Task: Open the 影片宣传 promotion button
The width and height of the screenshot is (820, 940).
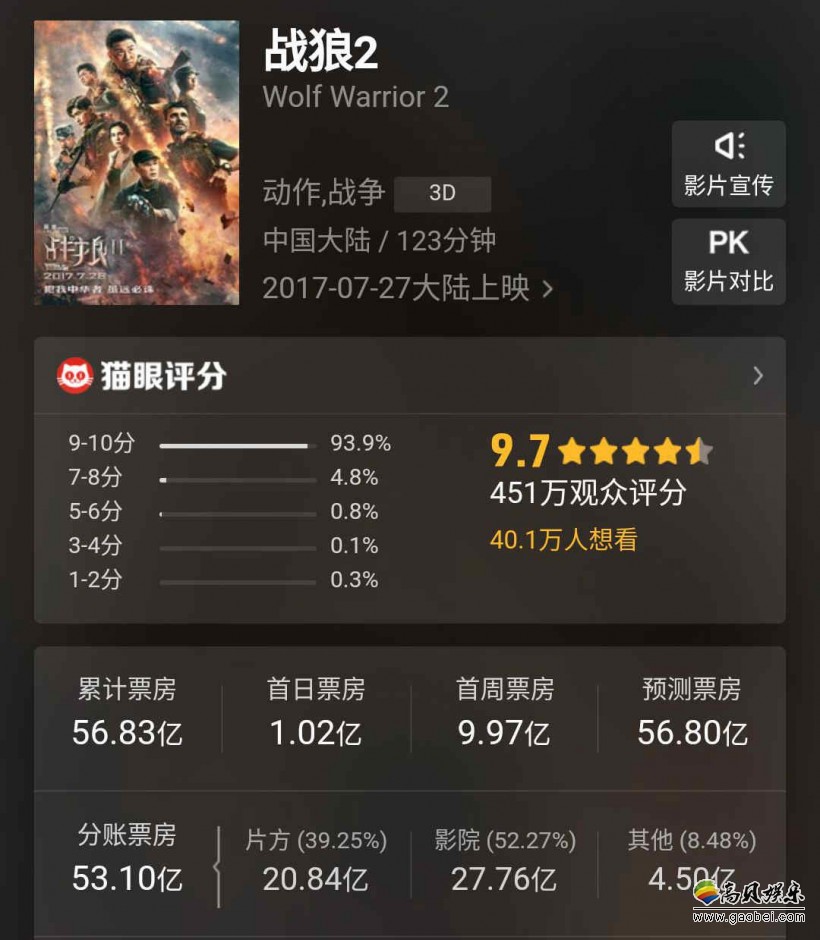Action: pyautogui.click(x=728, y=164)
